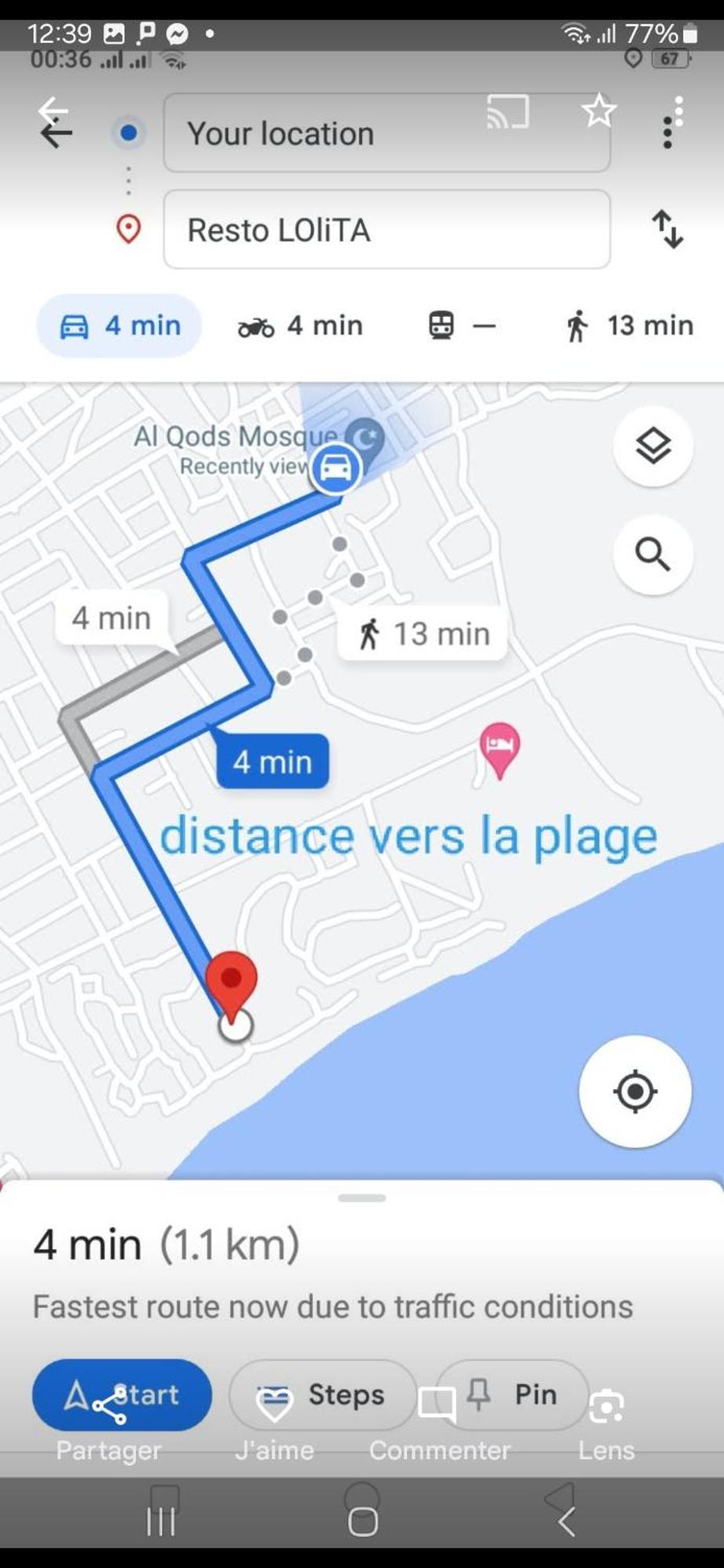
Task: Analyze the photo with Lens
Action: pos(606,1425)
